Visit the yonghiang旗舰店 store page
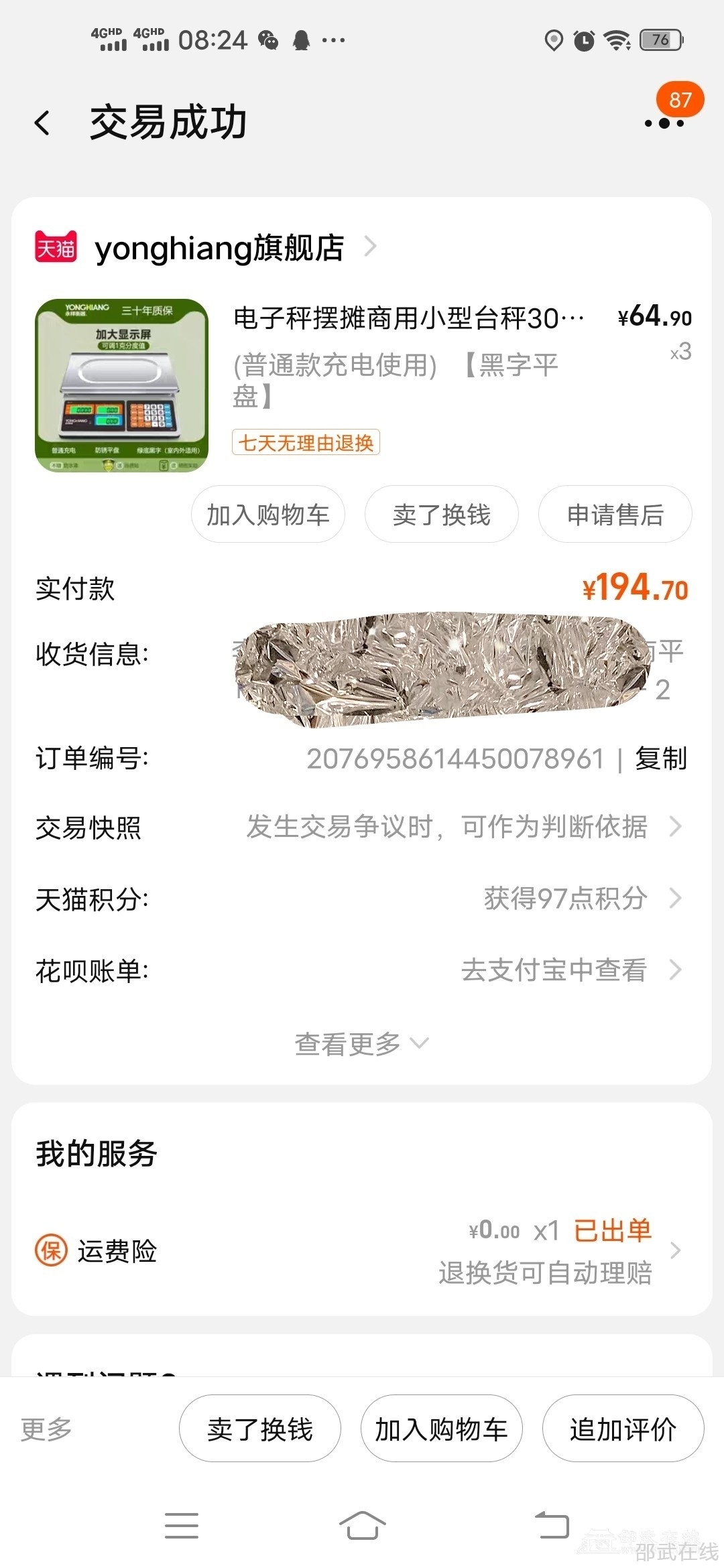The image size is (724, 1568). coord(220,248)
